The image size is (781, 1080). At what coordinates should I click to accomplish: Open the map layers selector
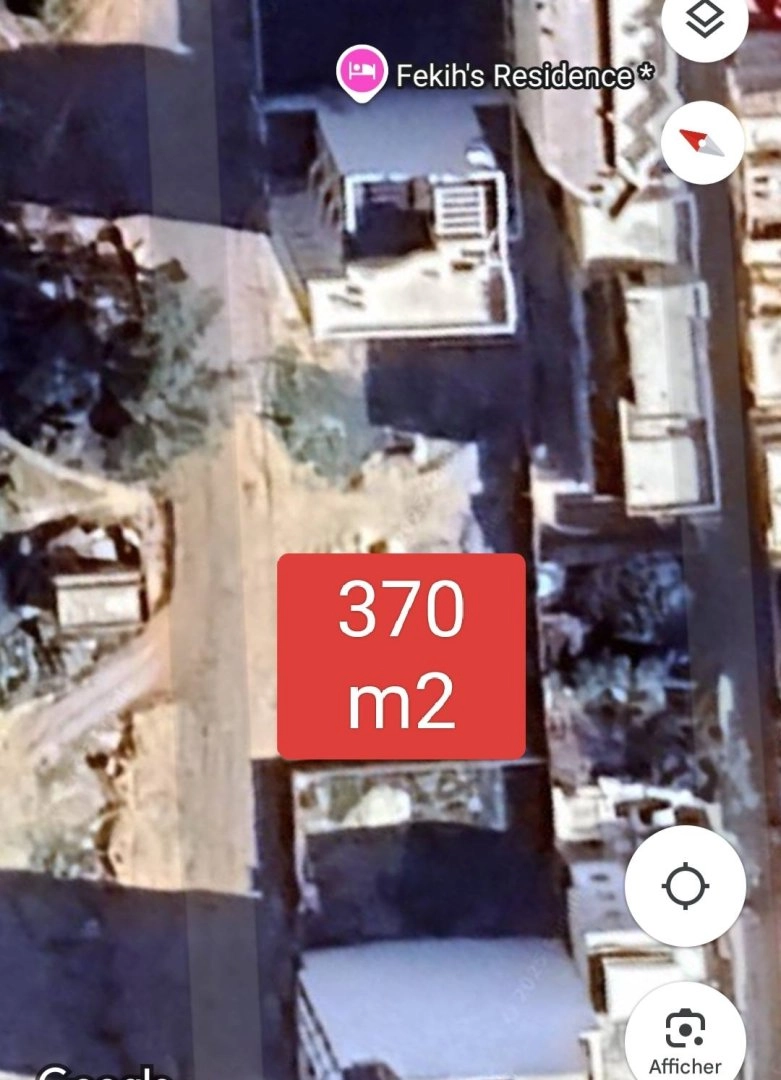tap(706, 22)
